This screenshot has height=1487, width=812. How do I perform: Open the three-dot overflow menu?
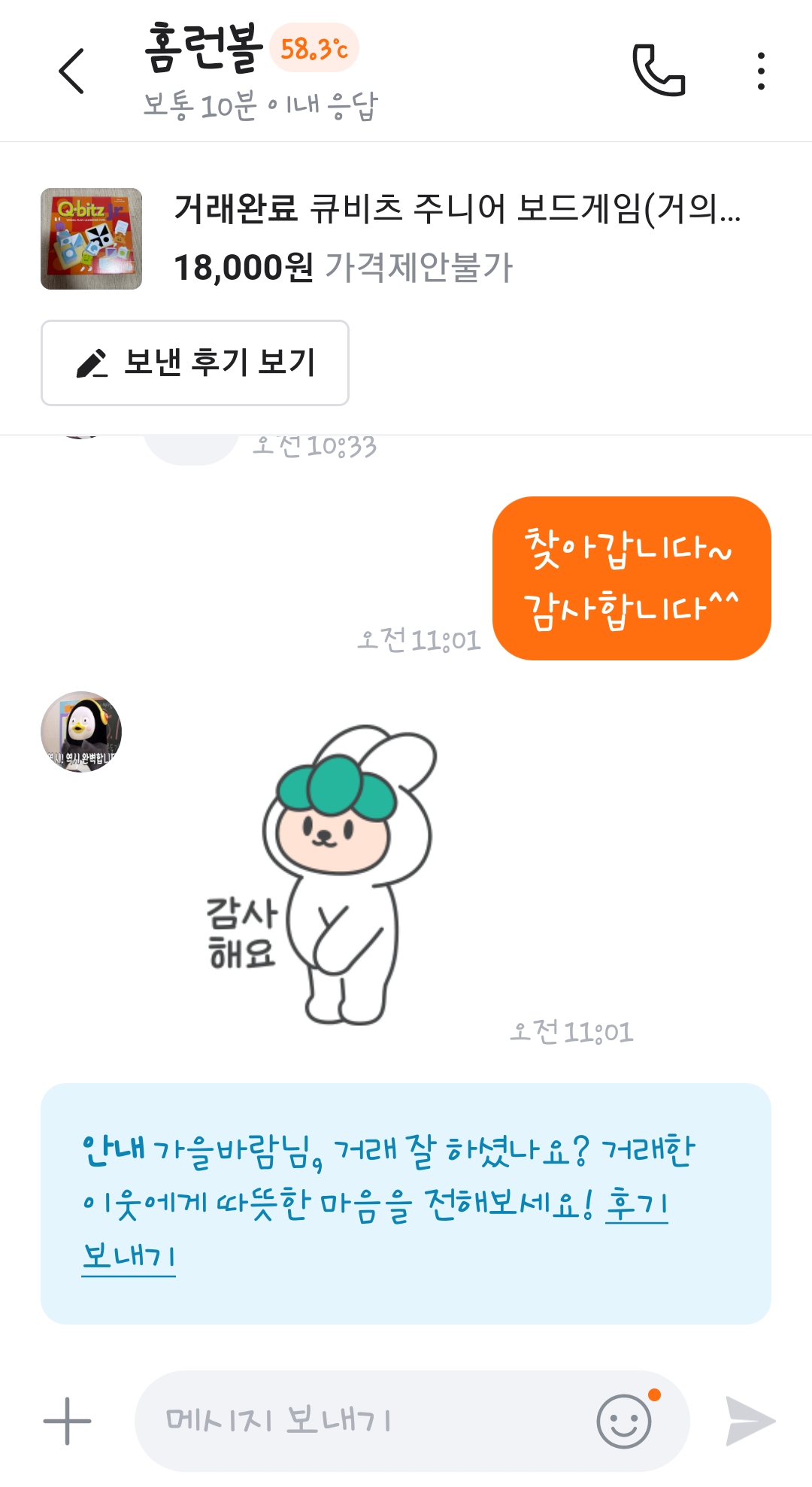point(761,71)
